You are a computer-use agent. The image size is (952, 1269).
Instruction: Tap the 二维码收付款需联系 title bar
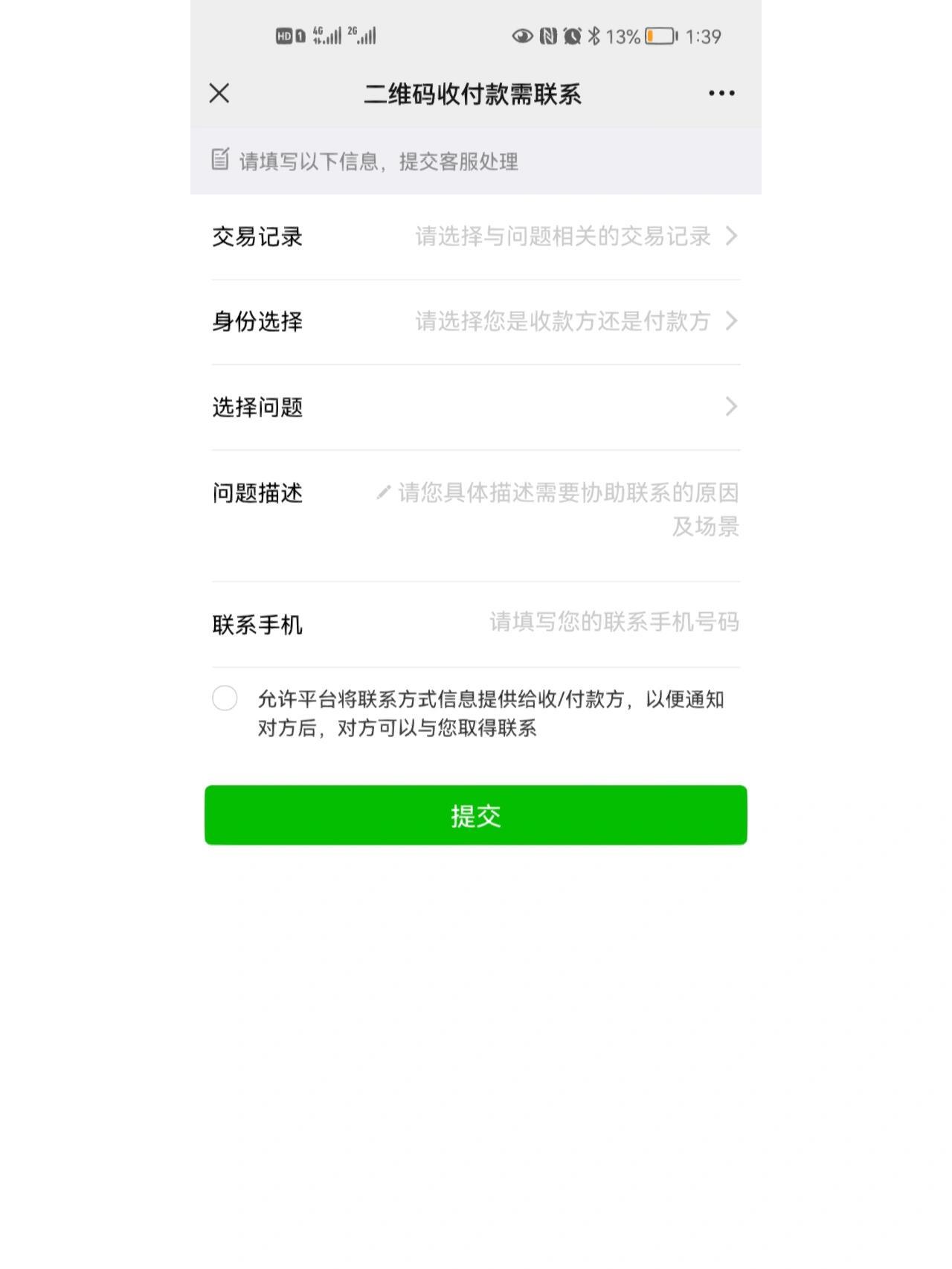pyautogui.click(x=476, y=93)
